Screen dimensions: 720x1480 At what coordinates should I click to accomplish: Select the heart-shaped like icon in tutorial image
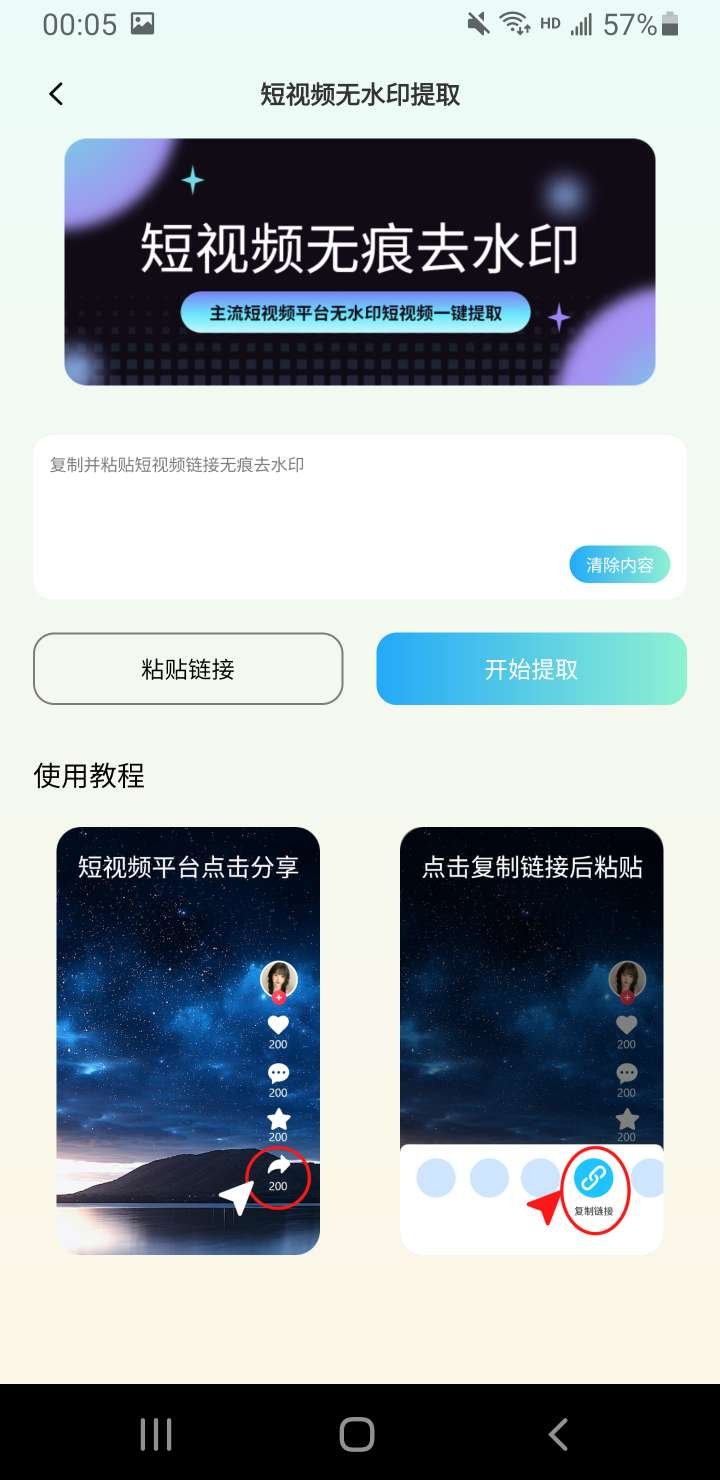[278, 1023]
